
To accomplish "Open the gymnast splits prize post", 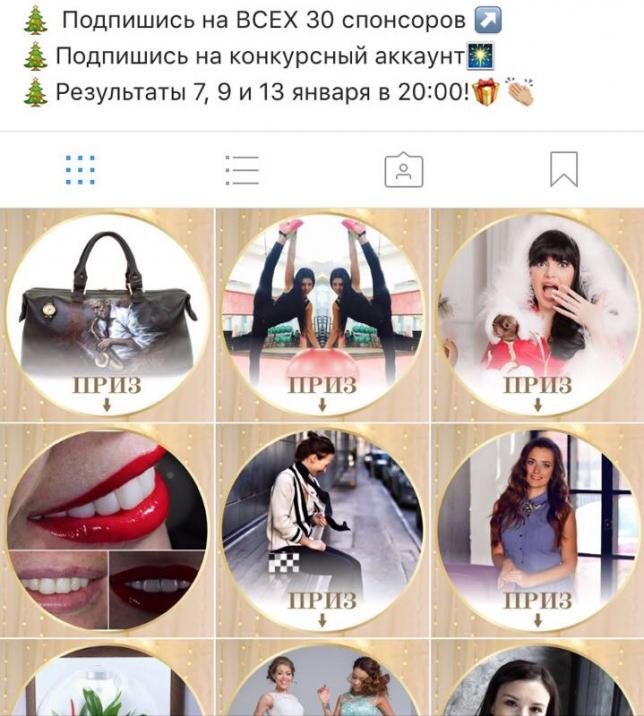I will click(x=322, y=315).
